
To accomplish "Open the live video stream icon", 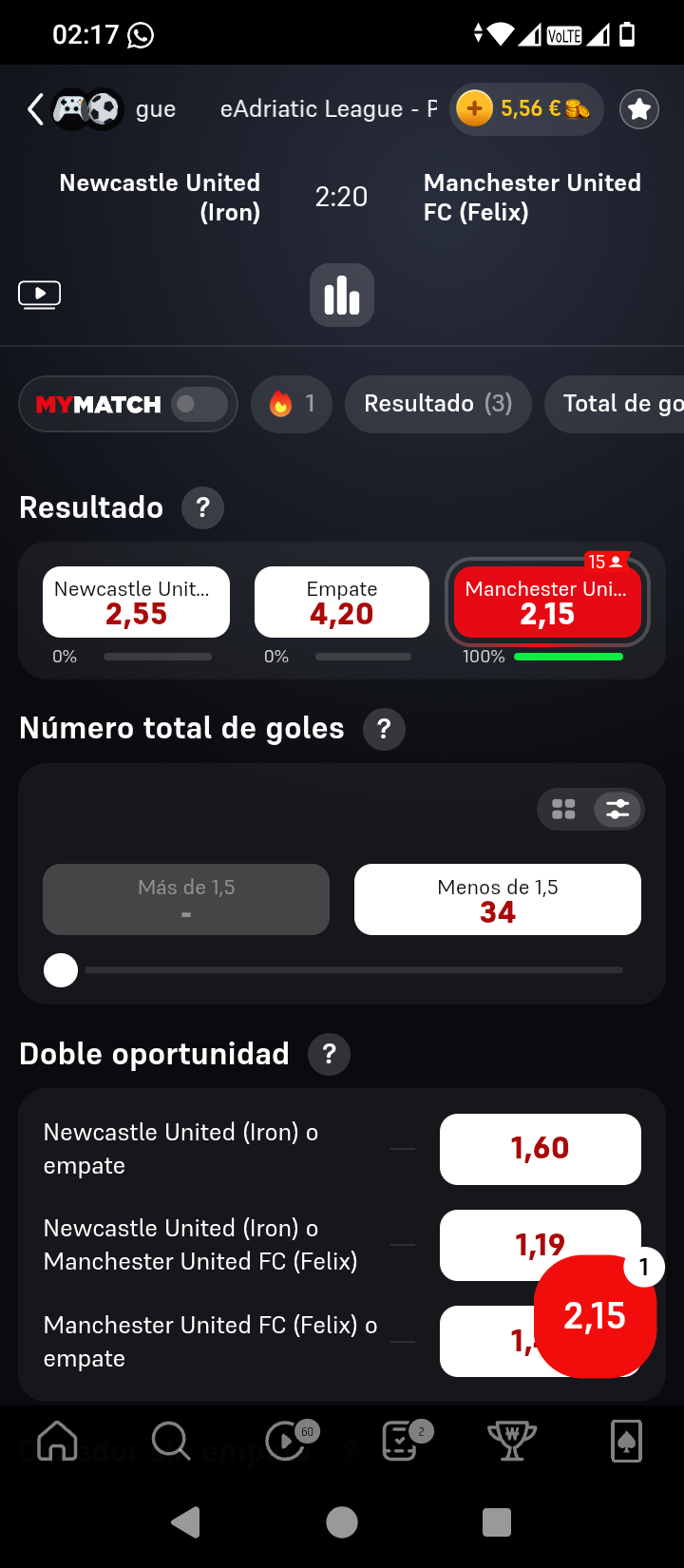I will [x=40, y=295].
